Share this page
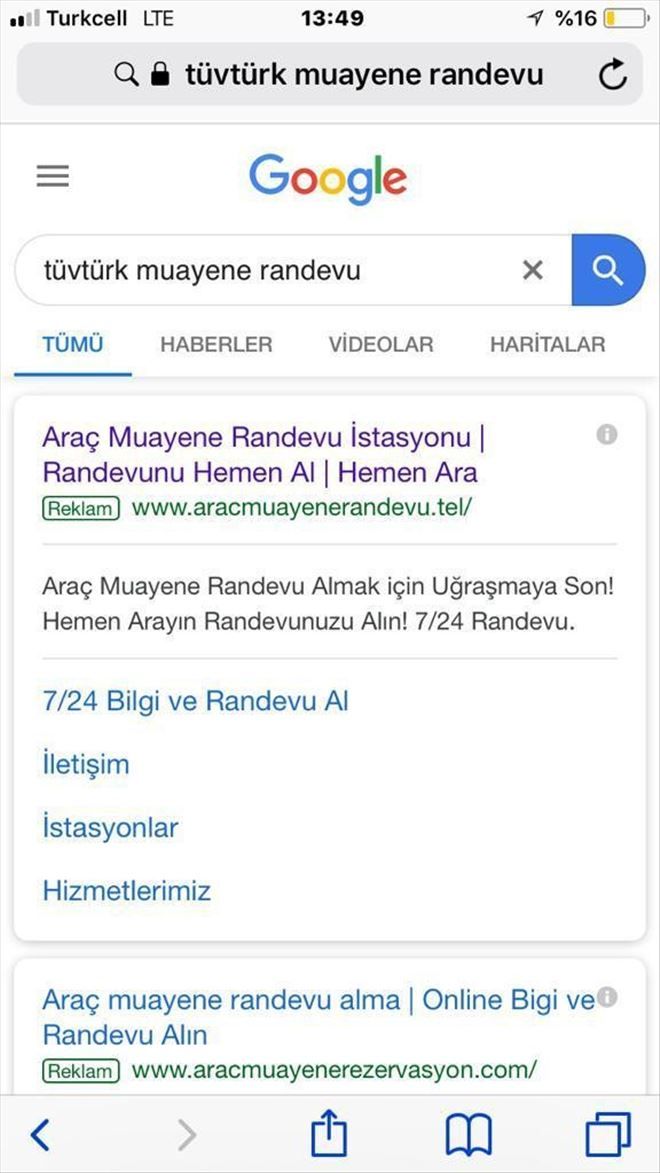This screenshot has width=660, height=1173. (x=328, y=1135)
